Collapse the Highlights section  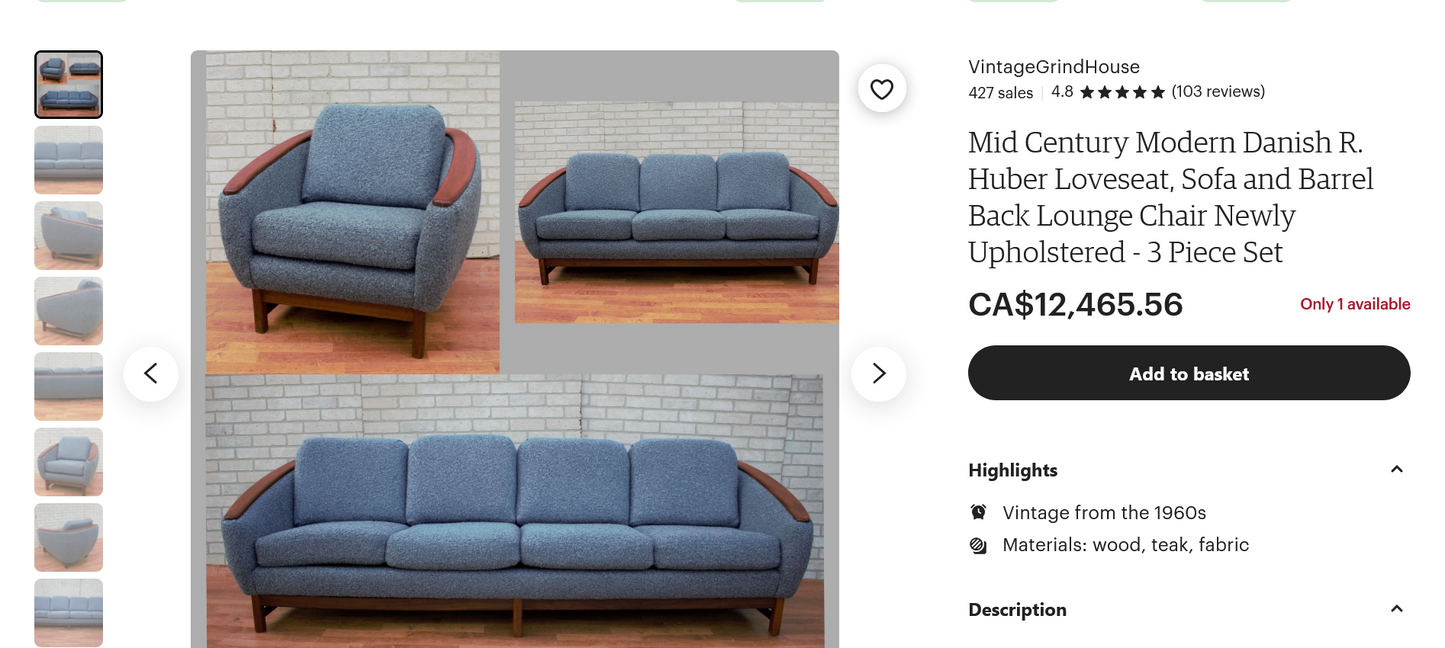[x=1396, y=470]
